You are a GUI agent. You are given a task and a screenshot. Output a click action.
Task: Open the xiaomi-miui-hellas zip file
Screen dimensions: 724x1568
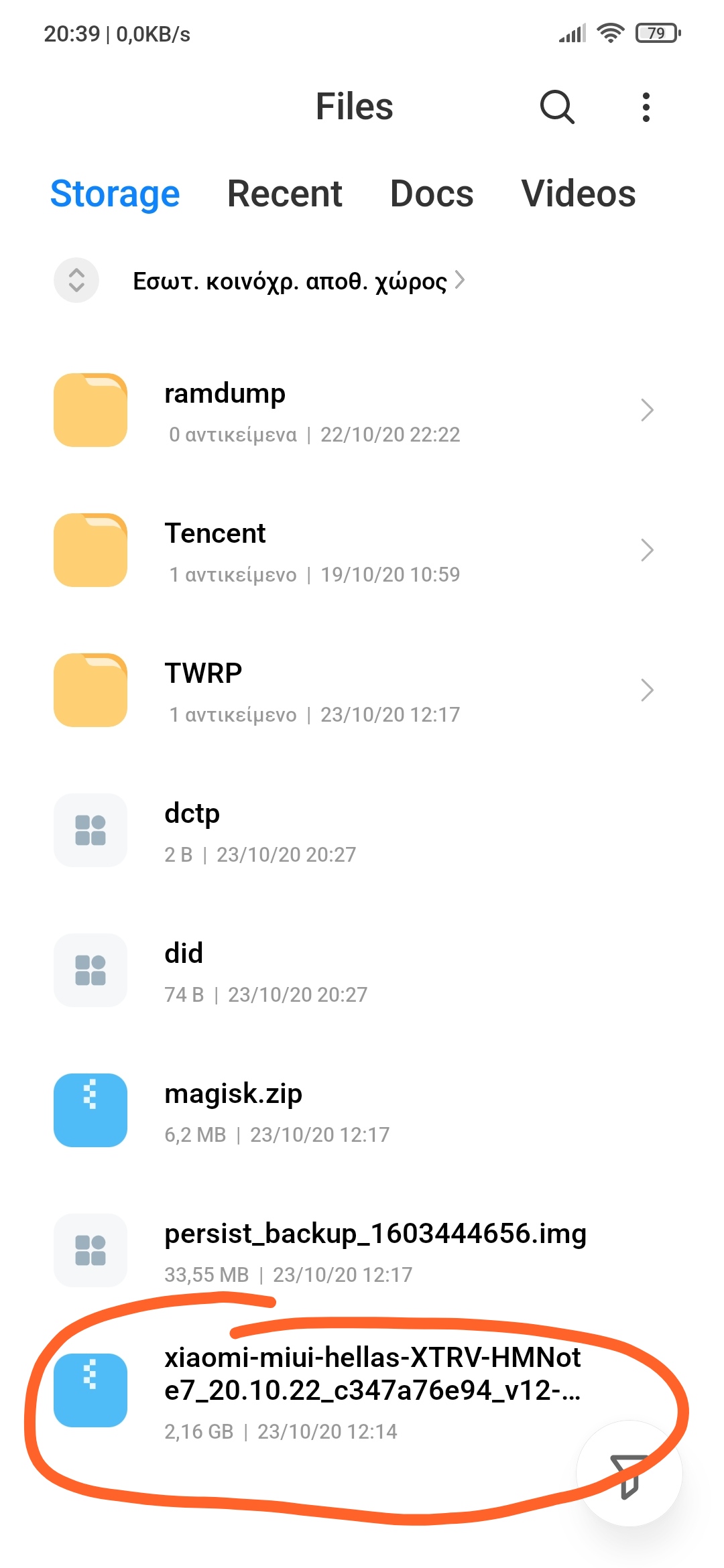tap(335, 1391)
